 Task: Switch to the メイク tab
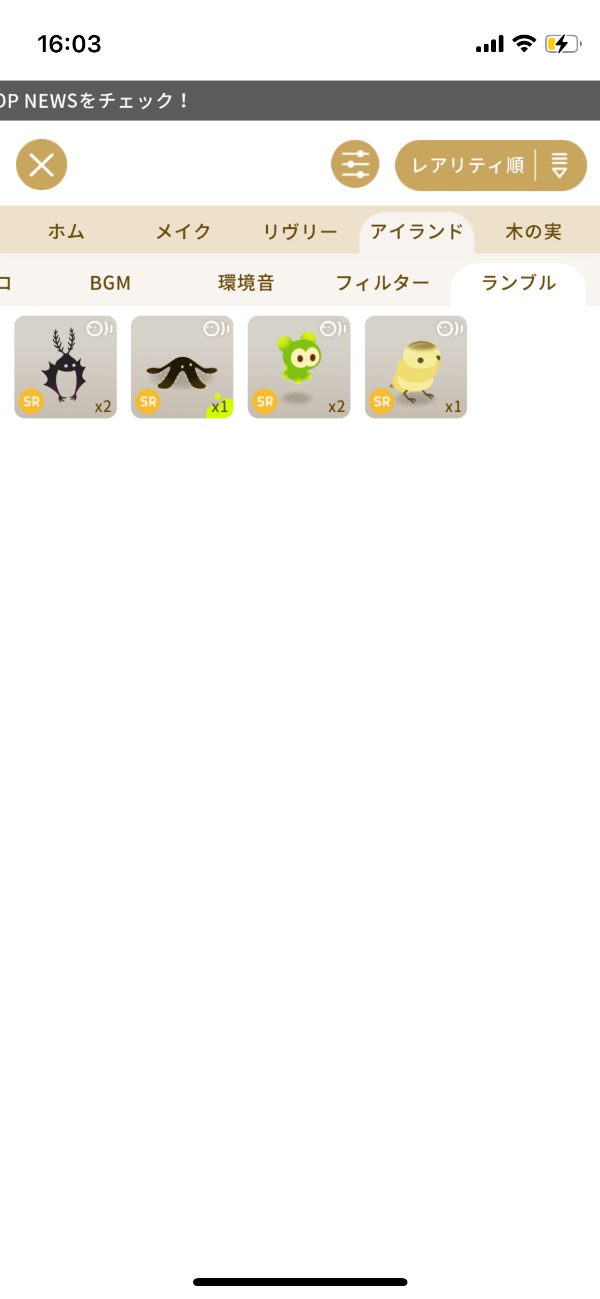pos(183,232)
